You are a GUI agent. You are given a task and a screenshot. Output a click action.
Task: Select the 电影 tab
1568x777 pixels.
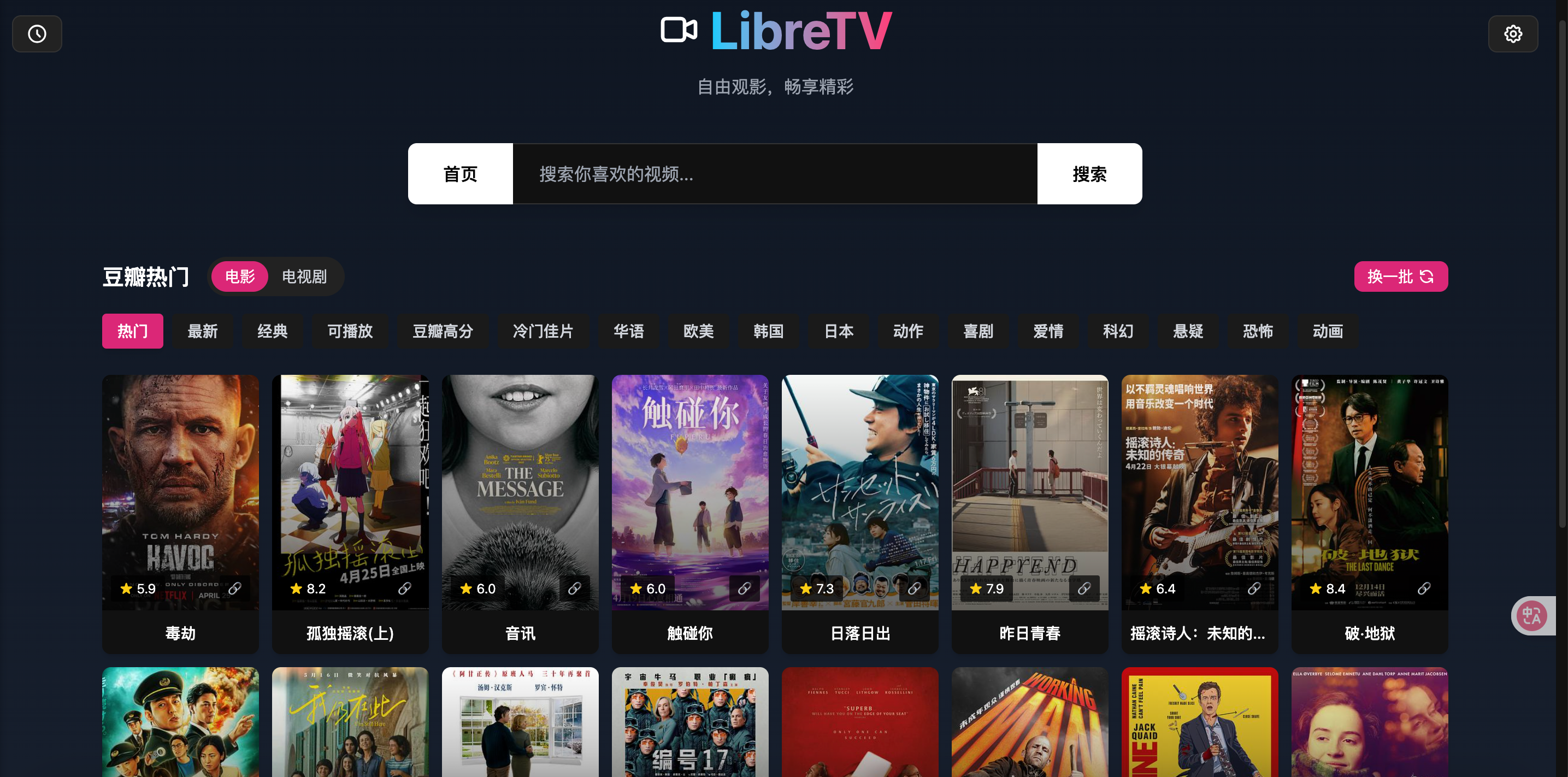240,276
